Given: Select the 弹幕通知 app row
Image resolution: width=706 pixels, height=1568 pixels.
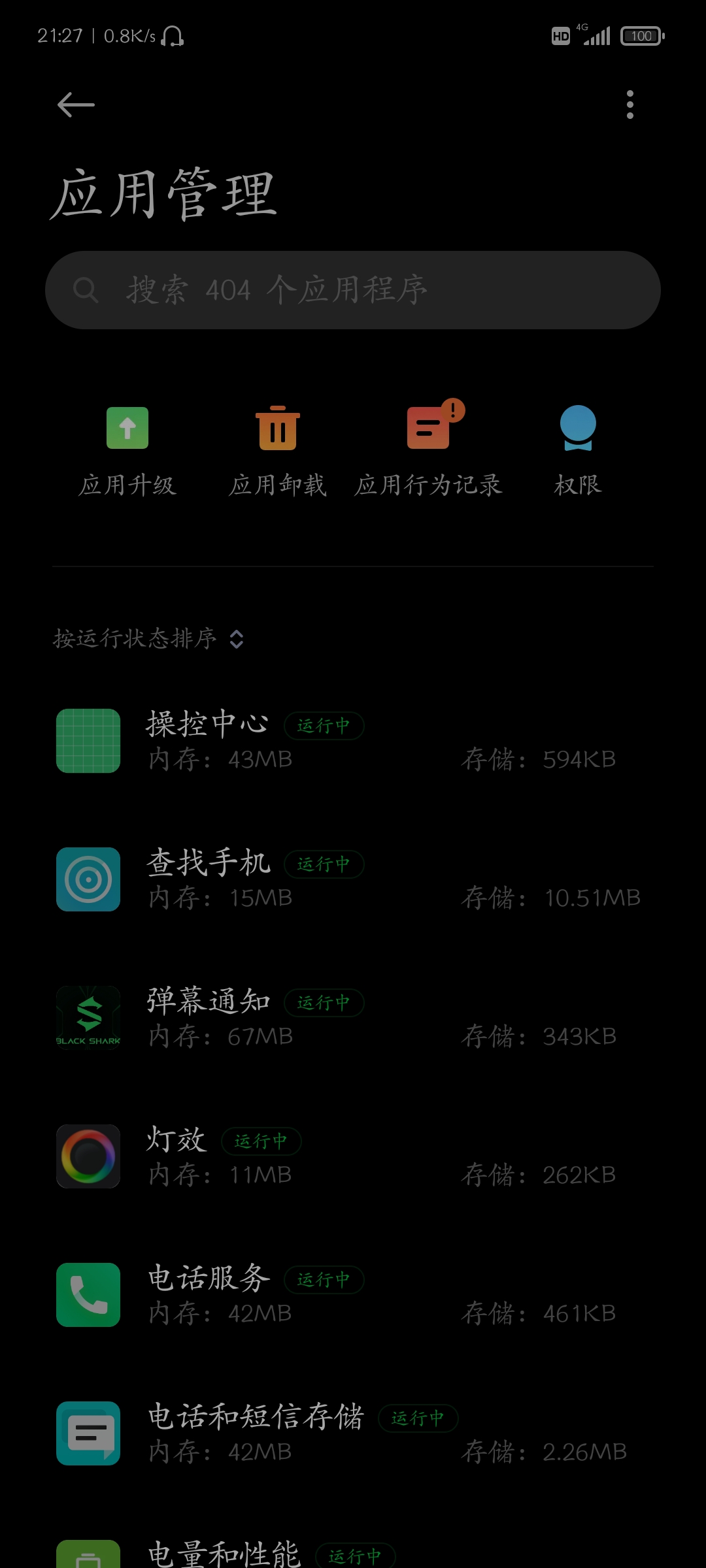Looking at the screenshot, I should pos(353,1019).
